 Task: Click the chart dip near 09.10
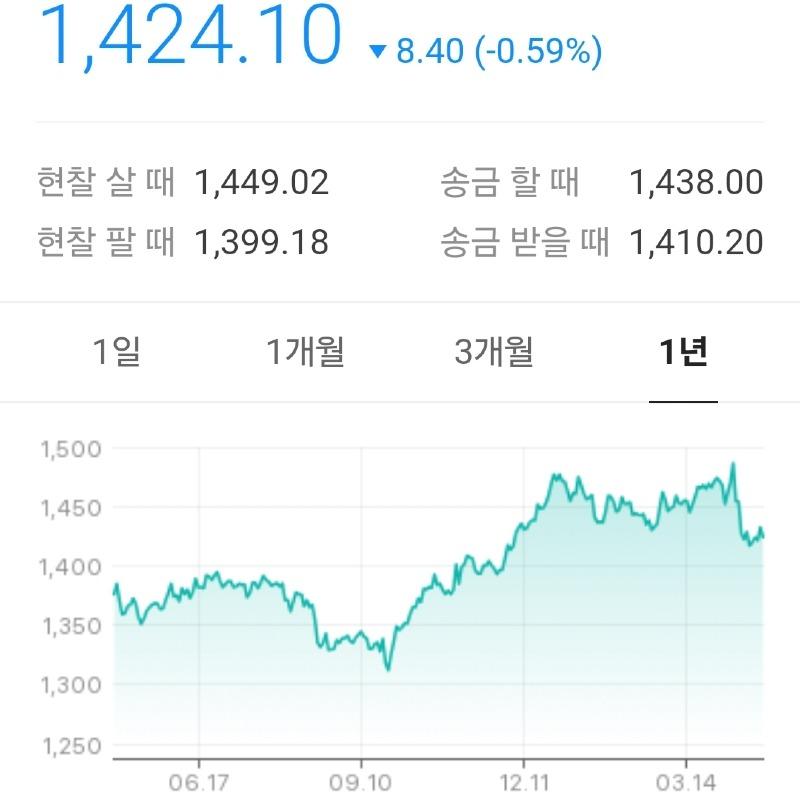coord(390,668)
